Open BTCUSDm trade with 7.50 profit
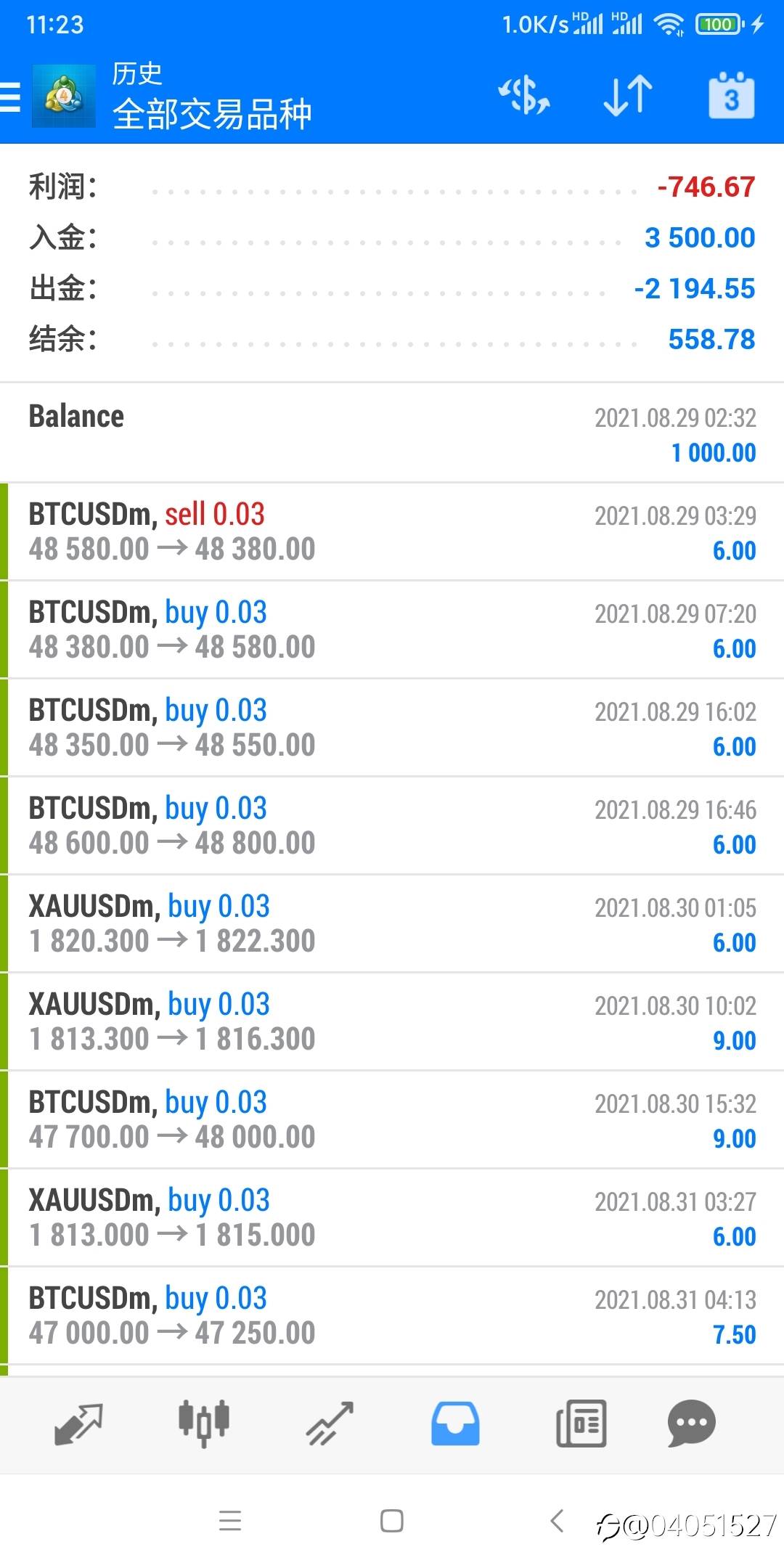Screen dimensions: 784x1568 click(x=392, y=1315)
